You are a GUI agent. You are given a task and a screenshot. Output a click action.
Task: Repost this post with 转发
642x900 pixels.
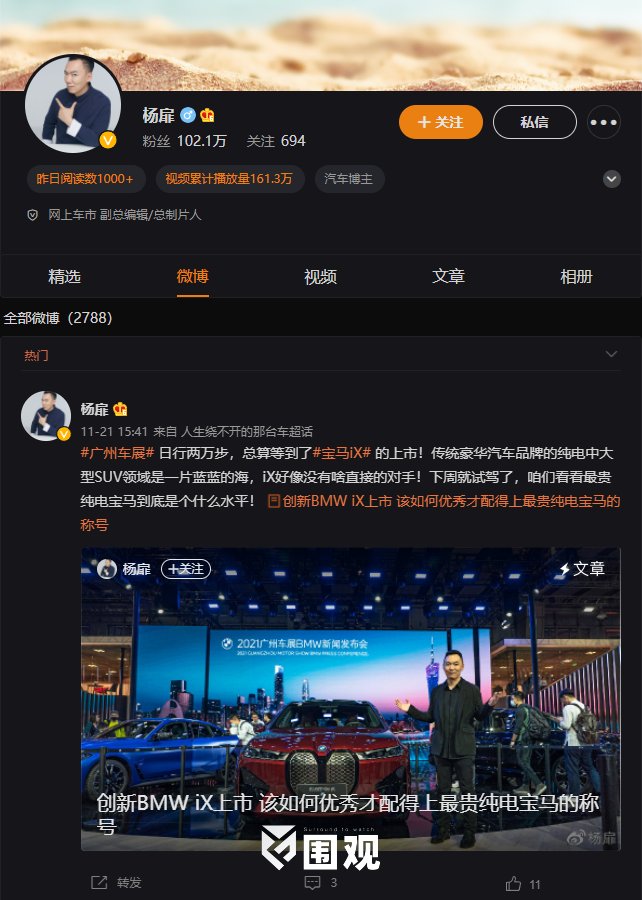(117, 883)
